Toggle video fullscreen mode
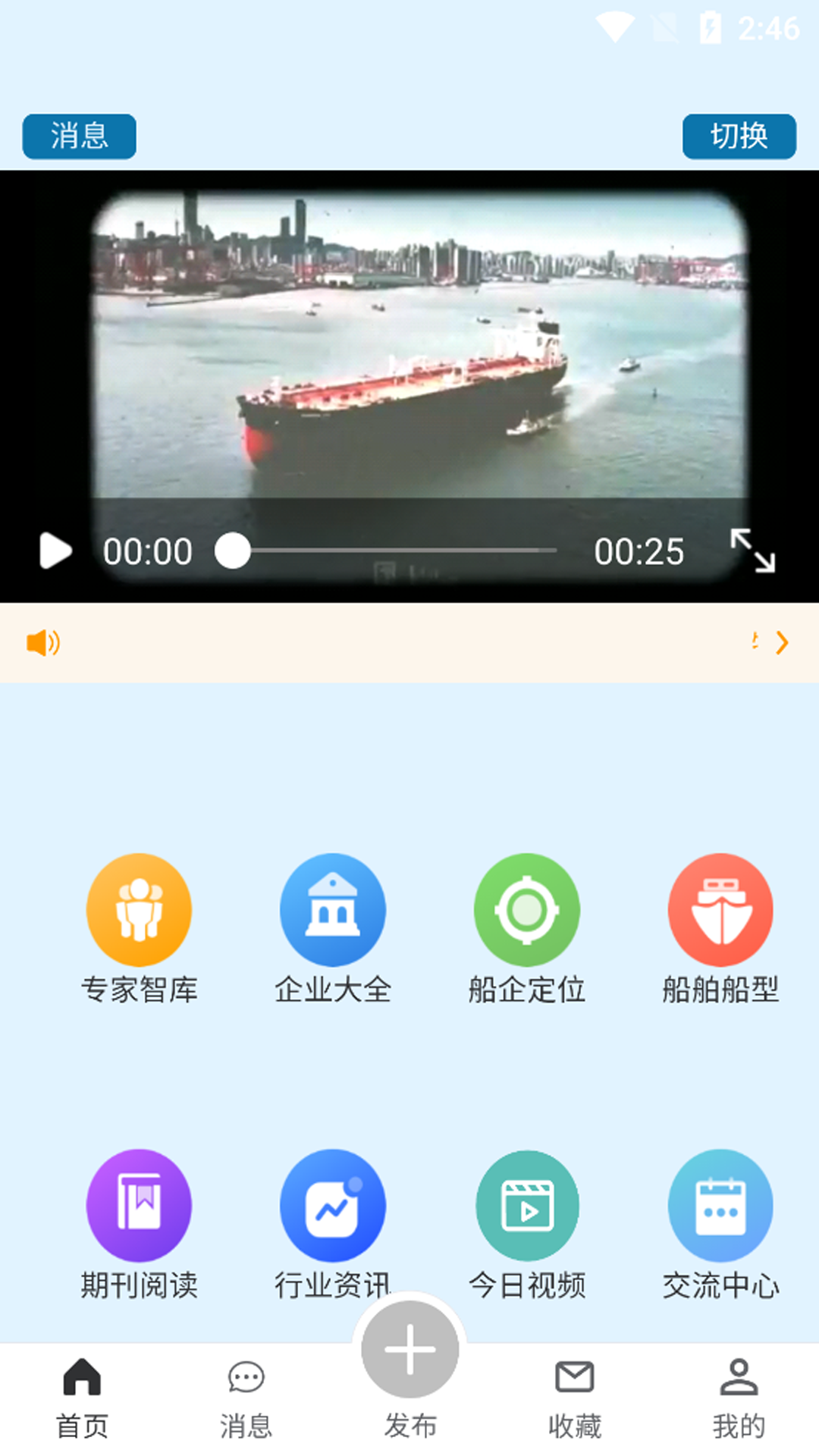The image size is (819, 1456). tap(755, 551)
